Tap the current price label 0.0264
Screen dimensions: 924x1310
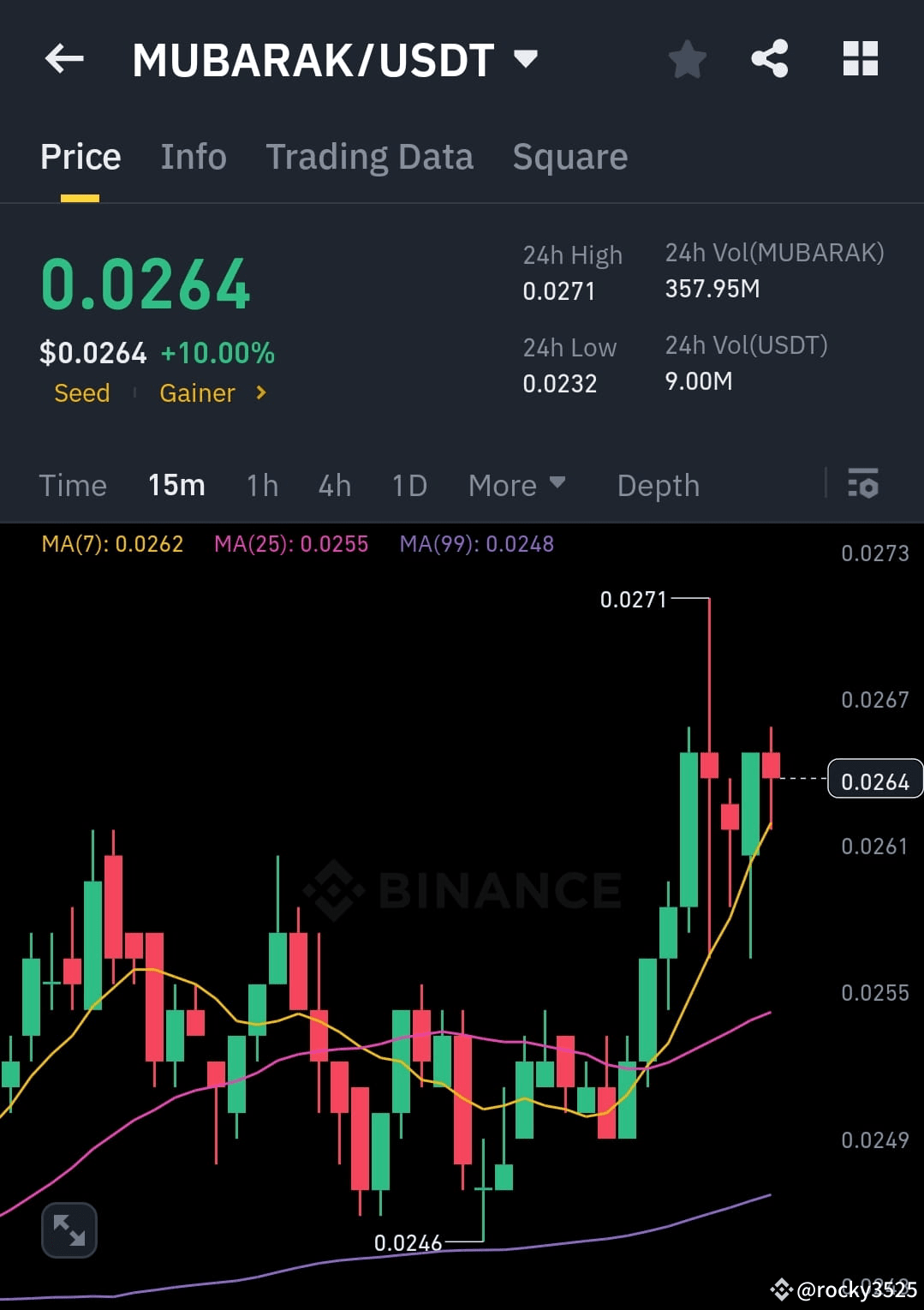pyautogui.click(x=874, y=780)
